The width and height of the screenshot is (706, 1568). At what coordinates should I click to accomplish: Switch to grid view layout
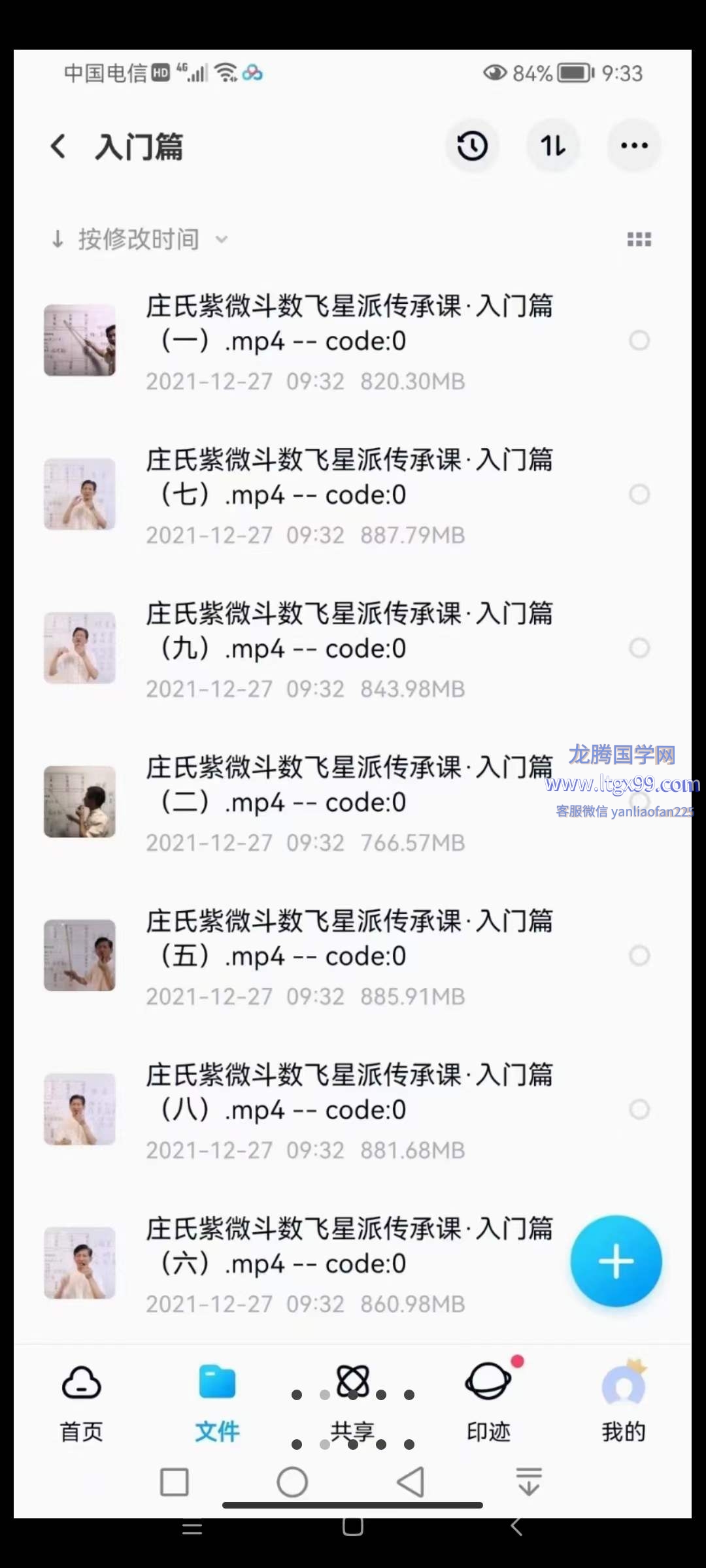pyautogui.click(x=639, y=239)
